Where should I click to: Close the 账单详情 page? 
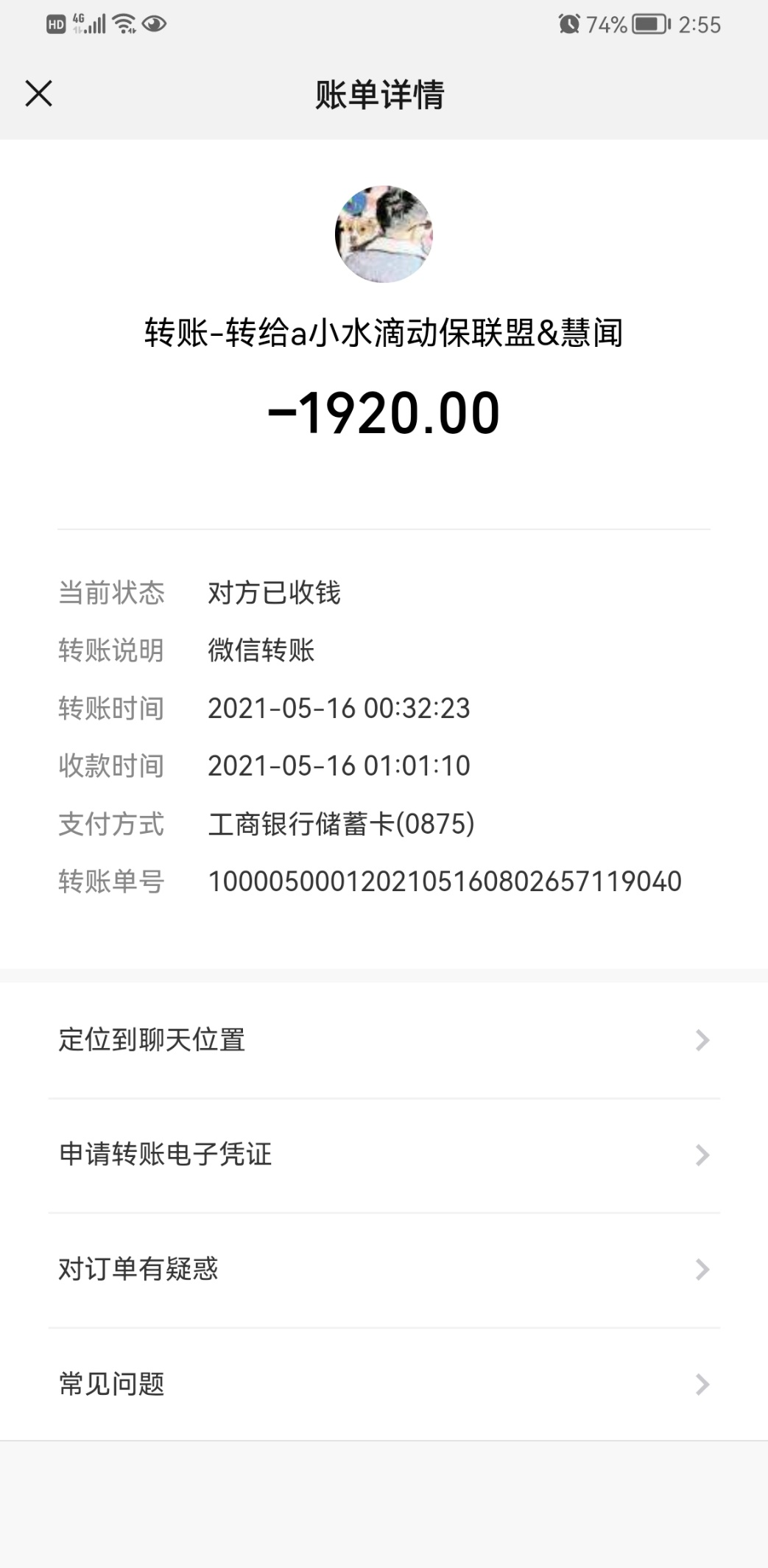pos(38,94)
